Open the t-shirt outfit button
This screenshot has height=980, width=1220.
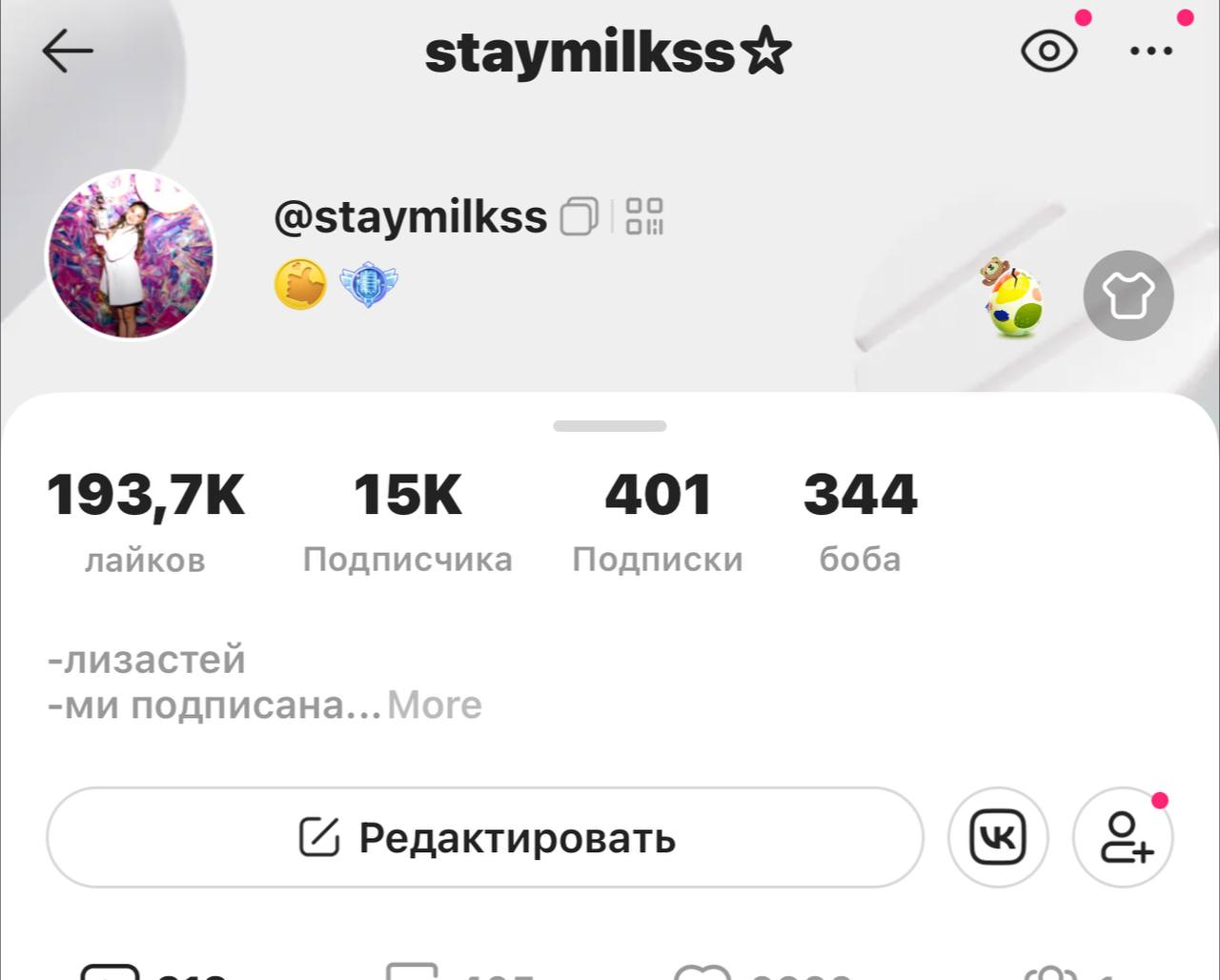(x=1128, y=296)
